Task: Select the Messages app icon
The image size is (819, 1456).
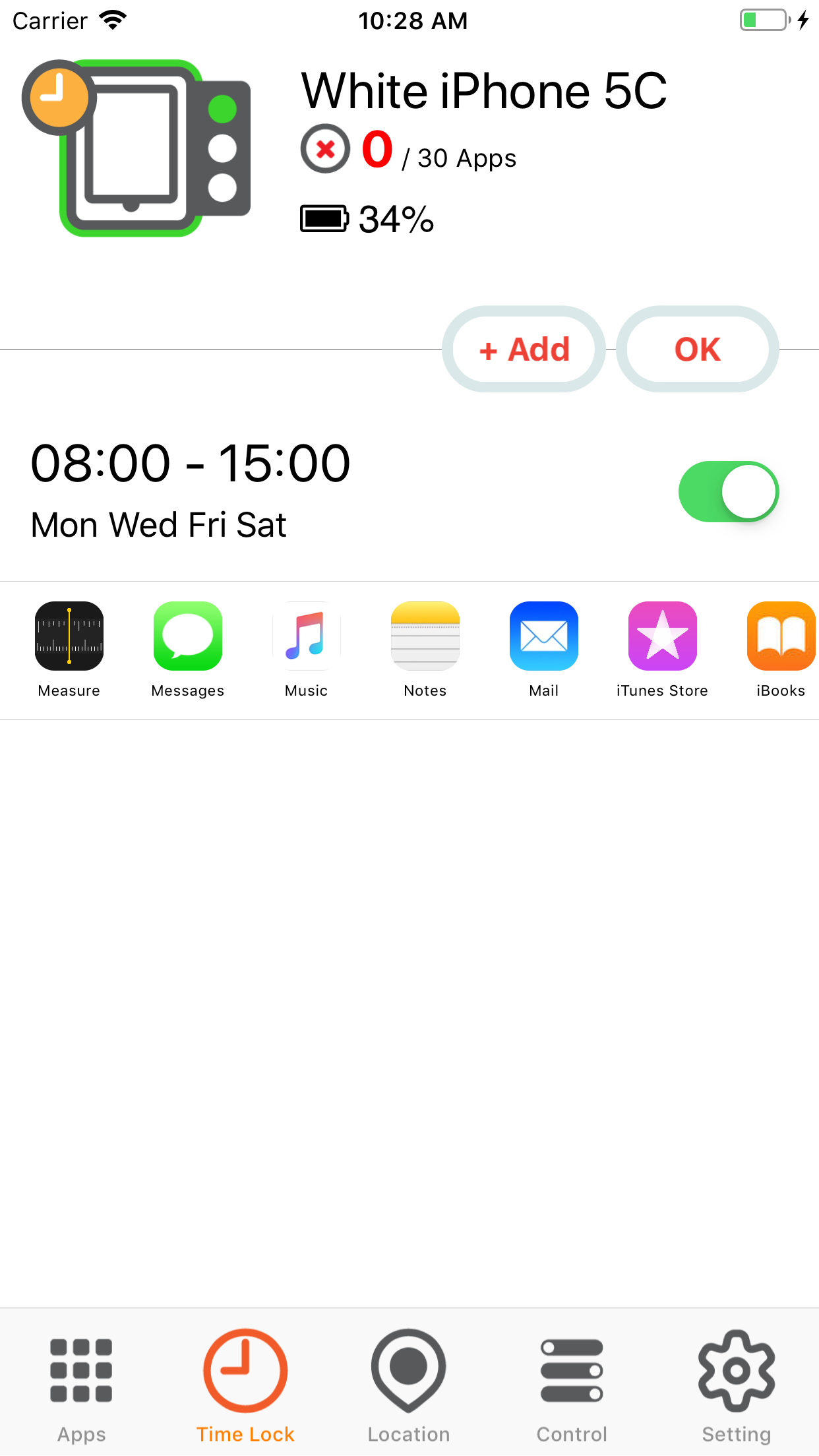Action: [187, 636]
